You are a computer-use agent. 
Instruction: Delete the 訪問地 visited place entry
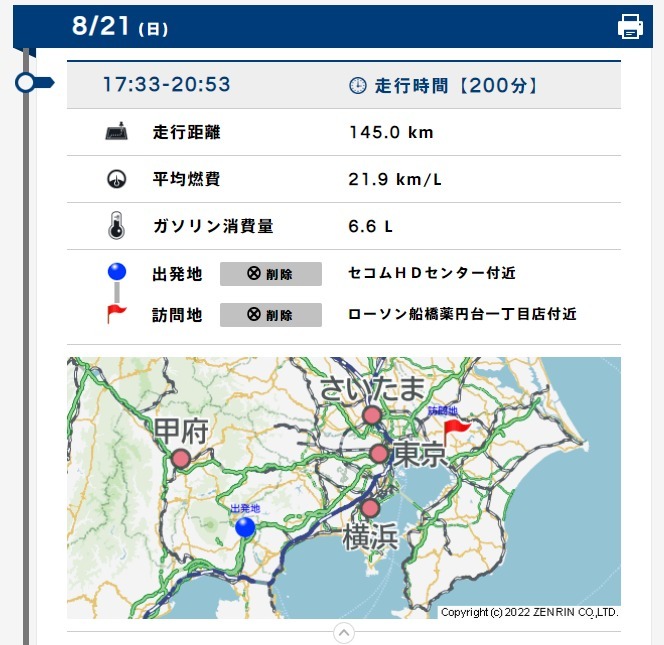coord(271,315)
